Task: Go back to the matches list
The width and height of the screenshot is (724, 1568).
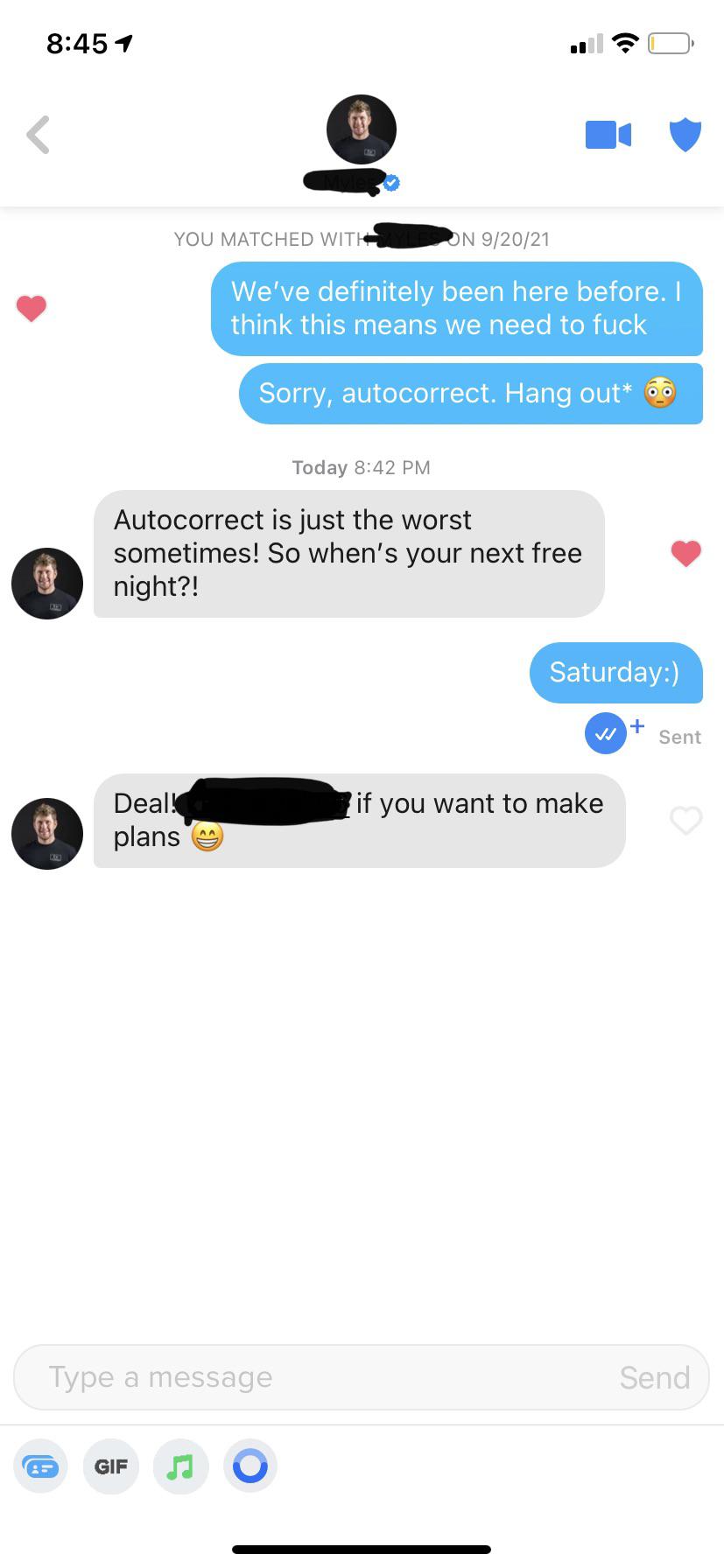Action: (x=38, y=135)
